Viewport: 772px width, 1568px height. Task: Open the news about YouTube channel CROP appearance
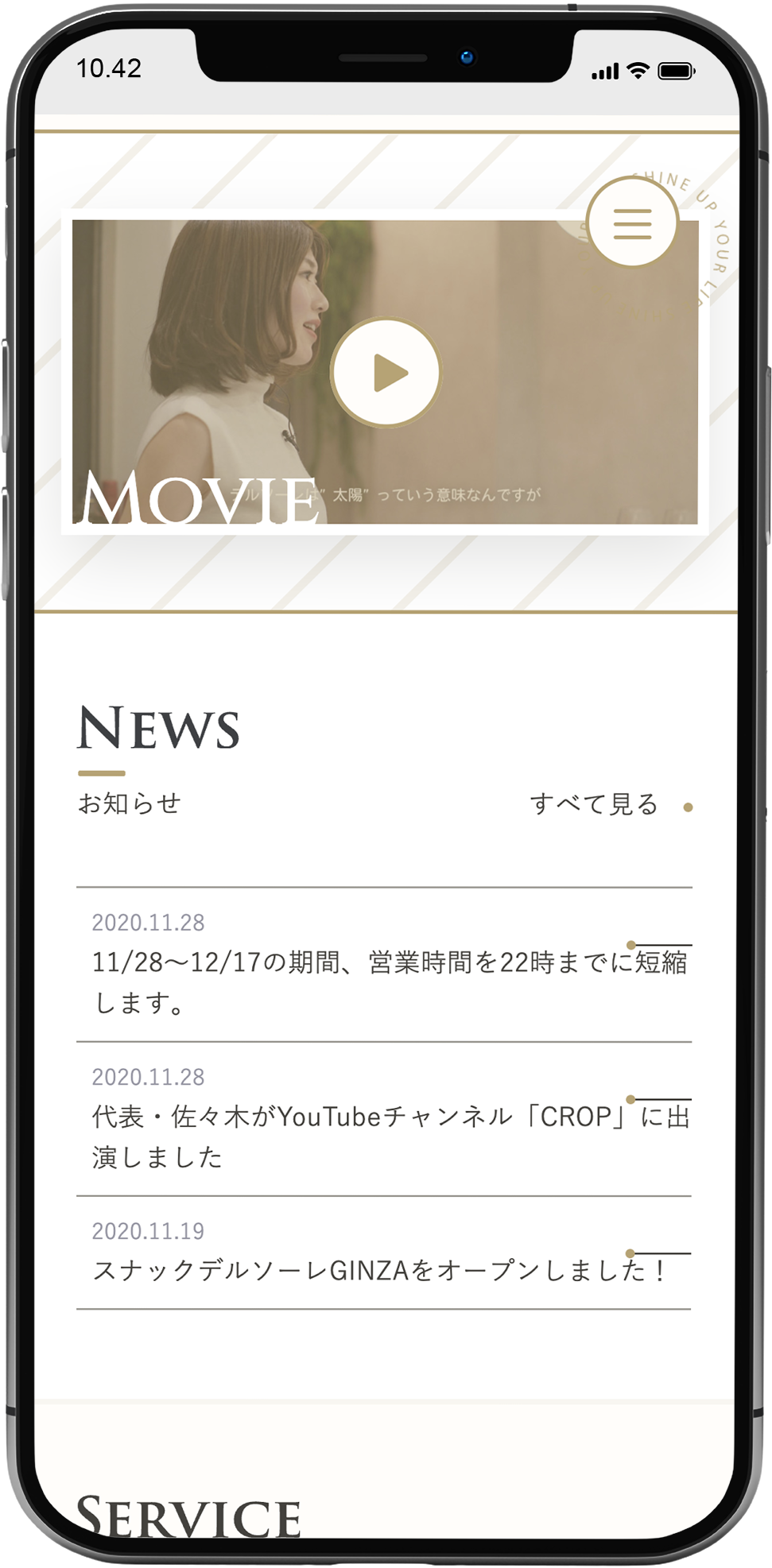[388, 1136]
